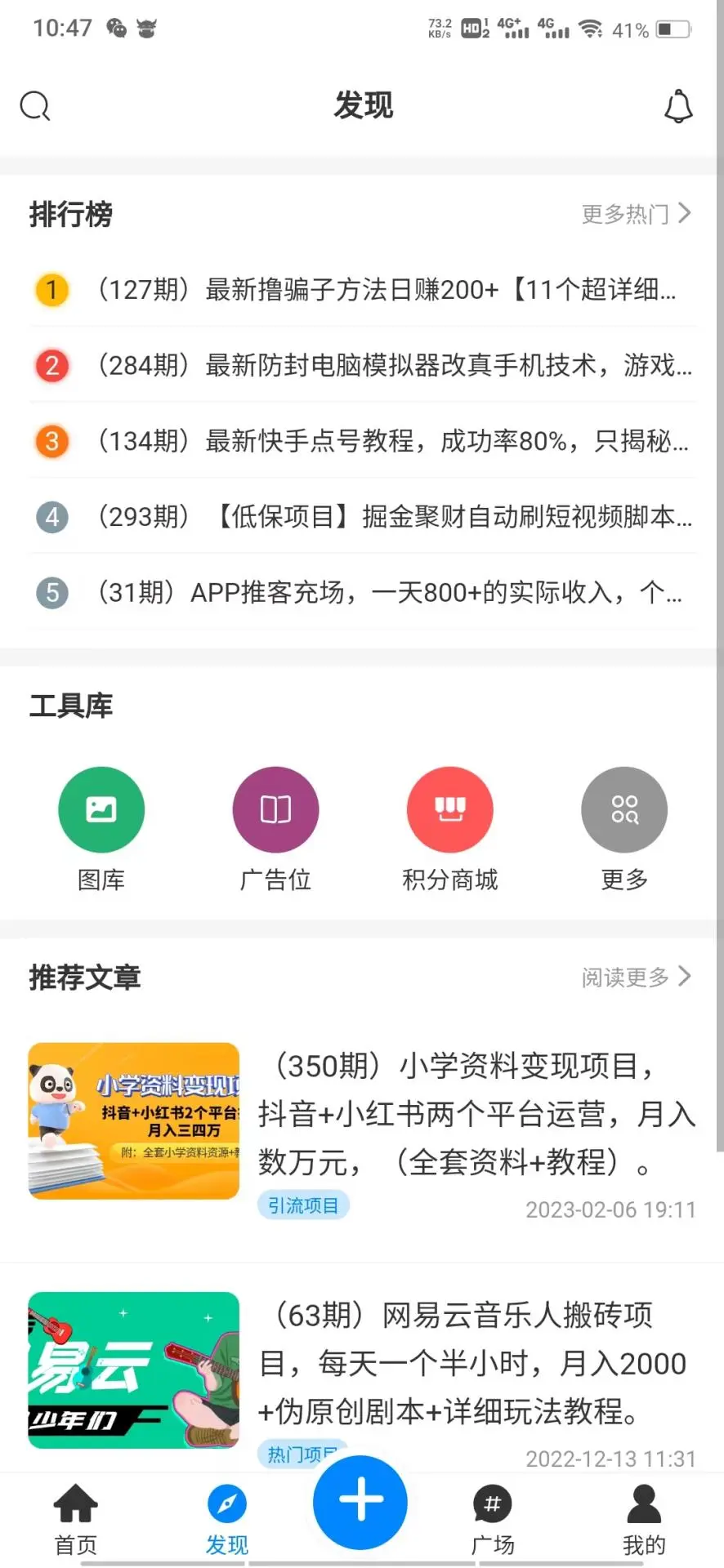Open the search icon at top left
724x1568 pixels.
34,105
